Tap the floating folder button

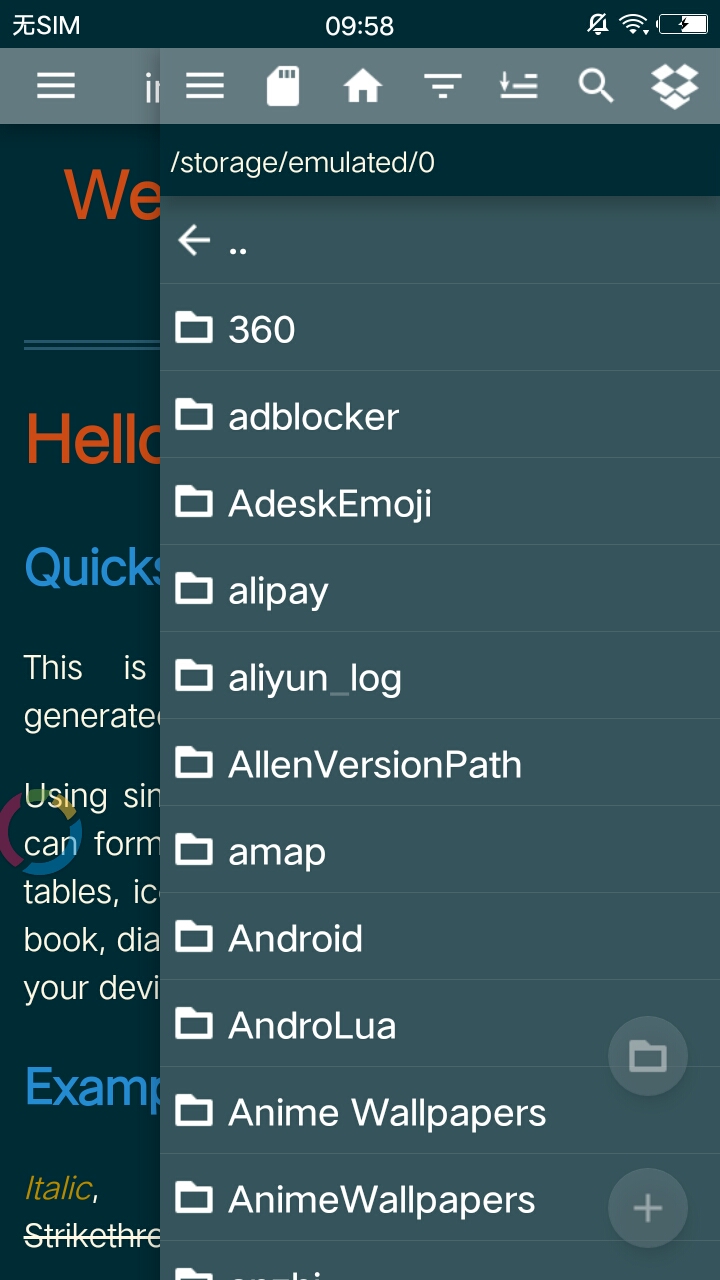648,1056
